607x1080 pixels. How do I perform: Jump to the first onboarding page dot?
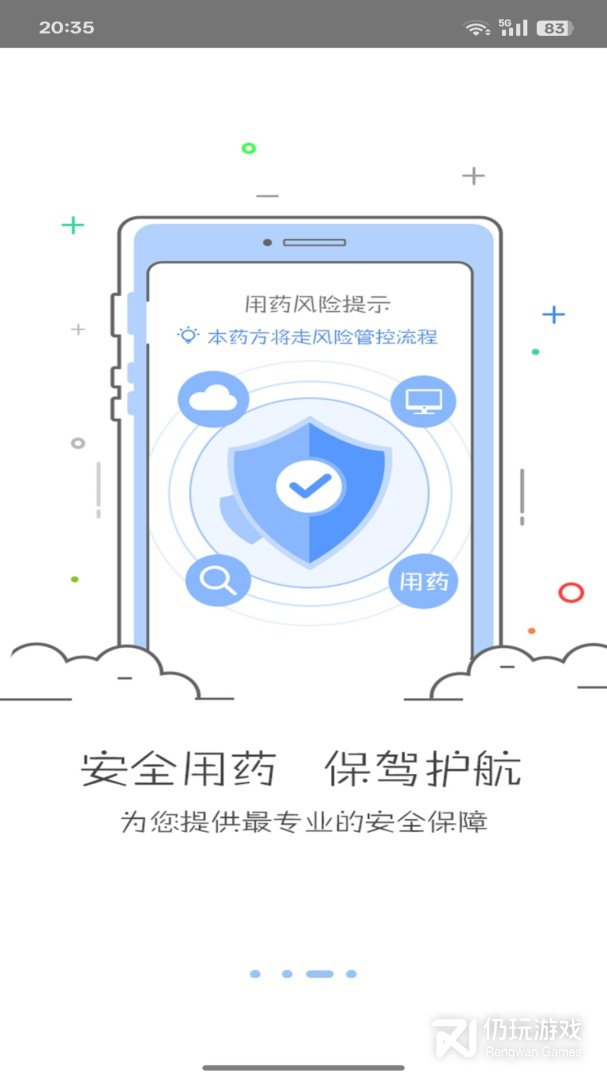pos(255,973)
